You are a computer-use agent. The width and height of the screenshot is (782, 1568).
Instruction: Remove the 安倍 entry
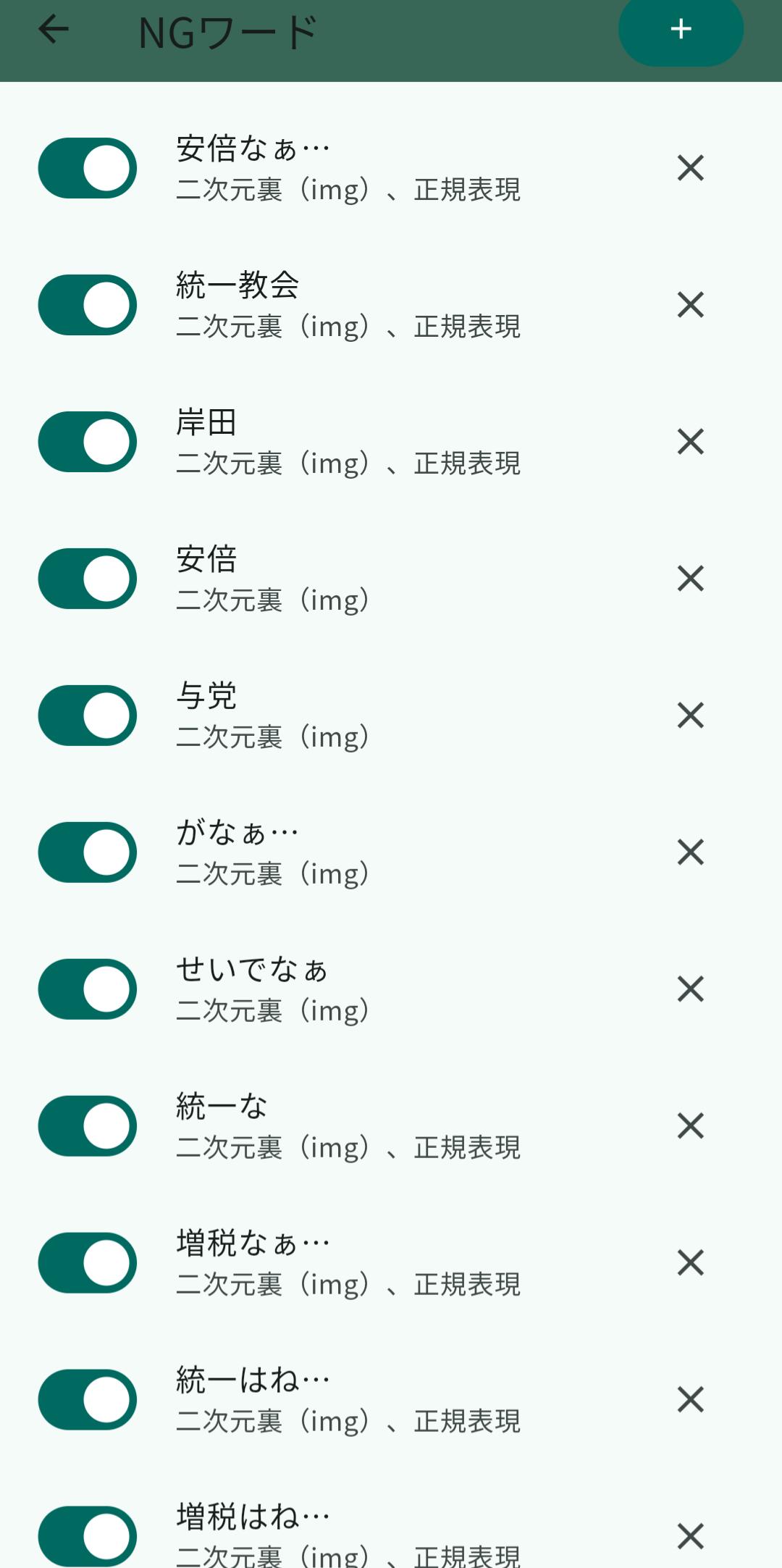point(690,579)
